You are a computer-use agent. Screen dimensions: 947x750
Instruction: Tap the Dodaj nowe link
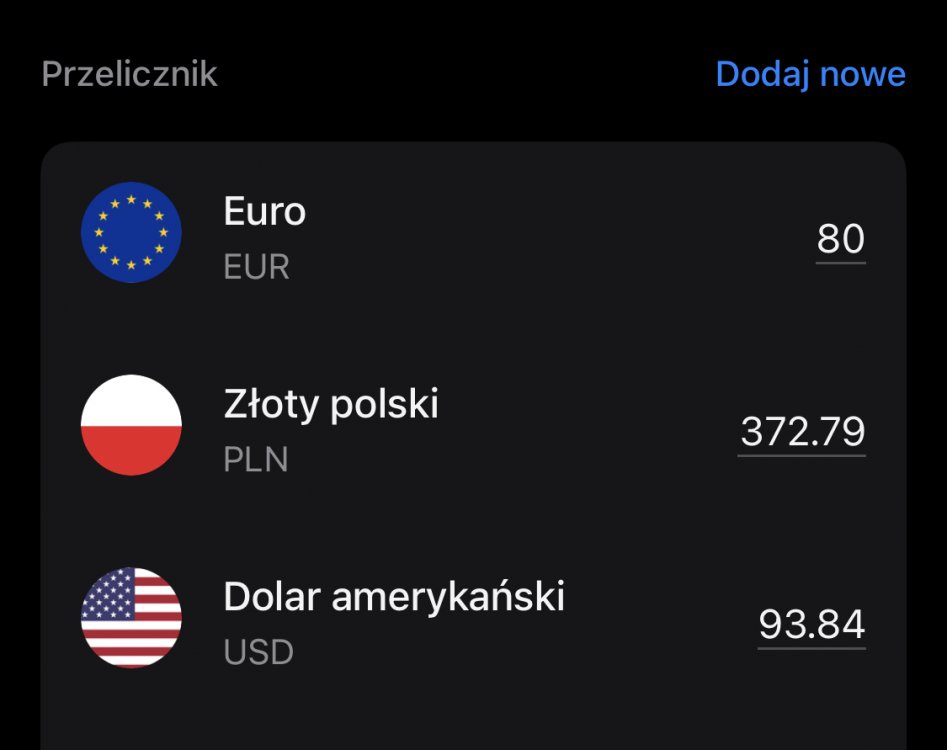click(810, 74)
